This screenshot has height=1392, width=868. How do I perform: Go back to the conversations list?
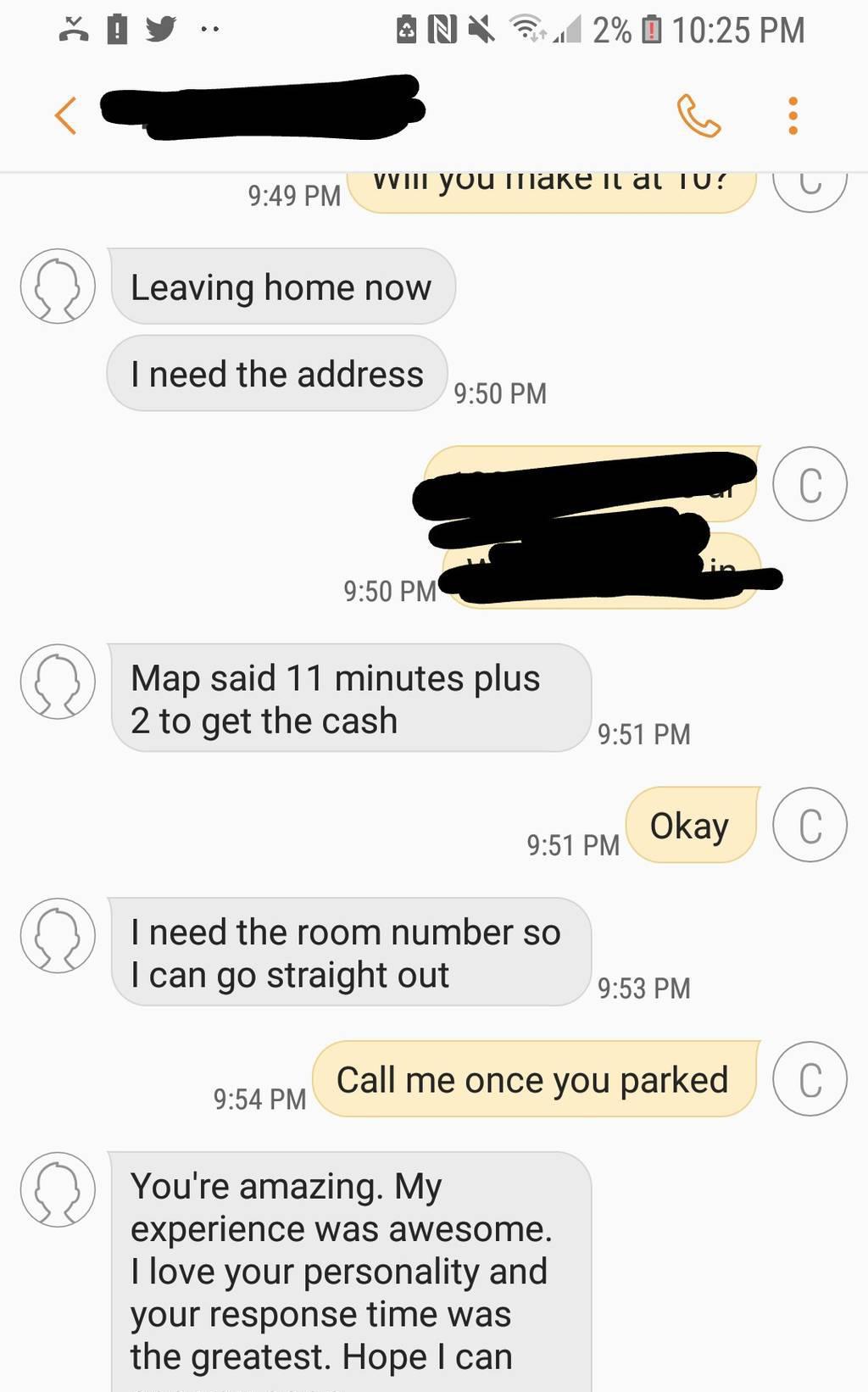tap(66, 115)
